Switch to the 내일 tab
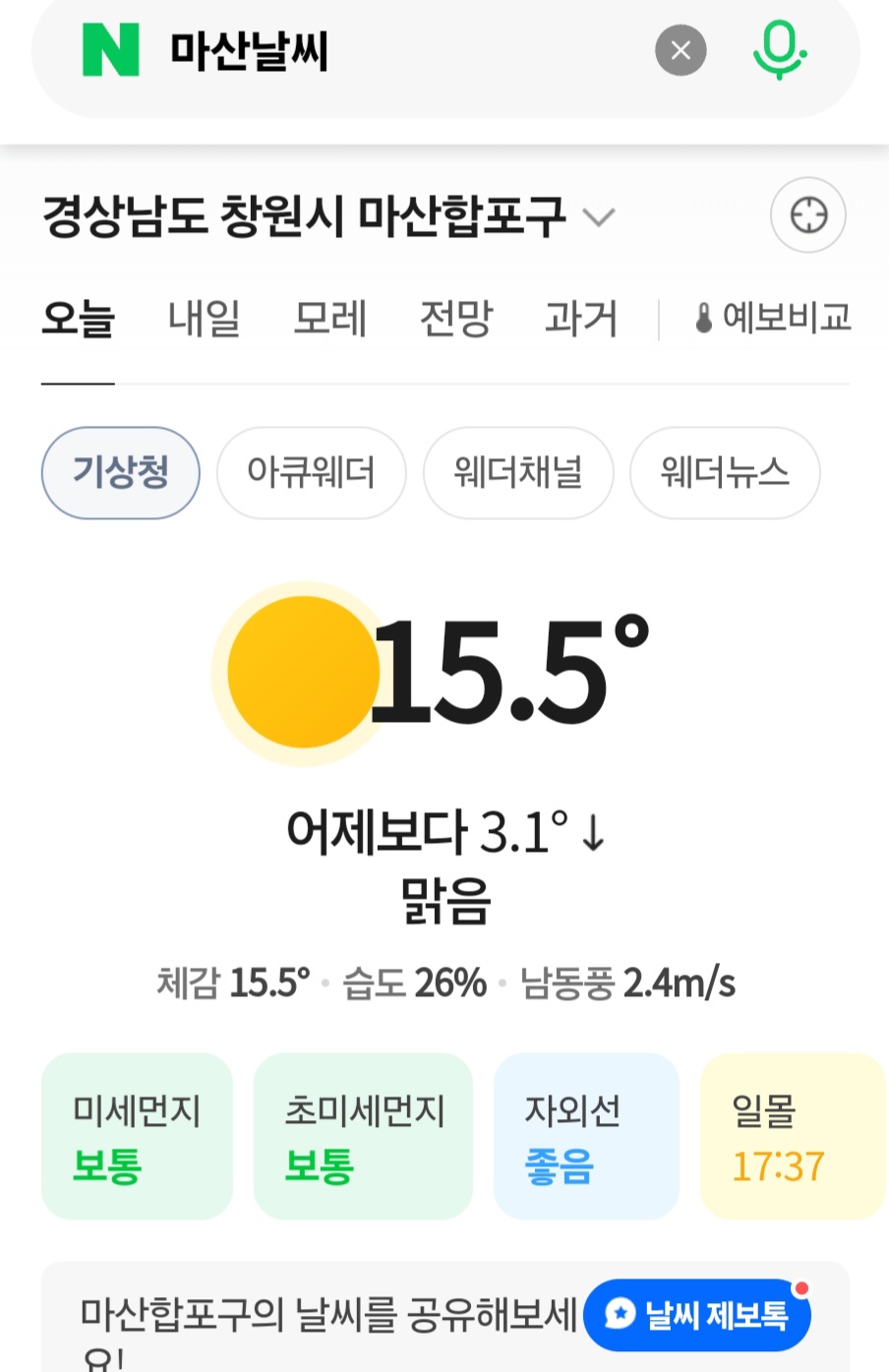Viewport: 889px width, 1372px height. click(204, 319)
